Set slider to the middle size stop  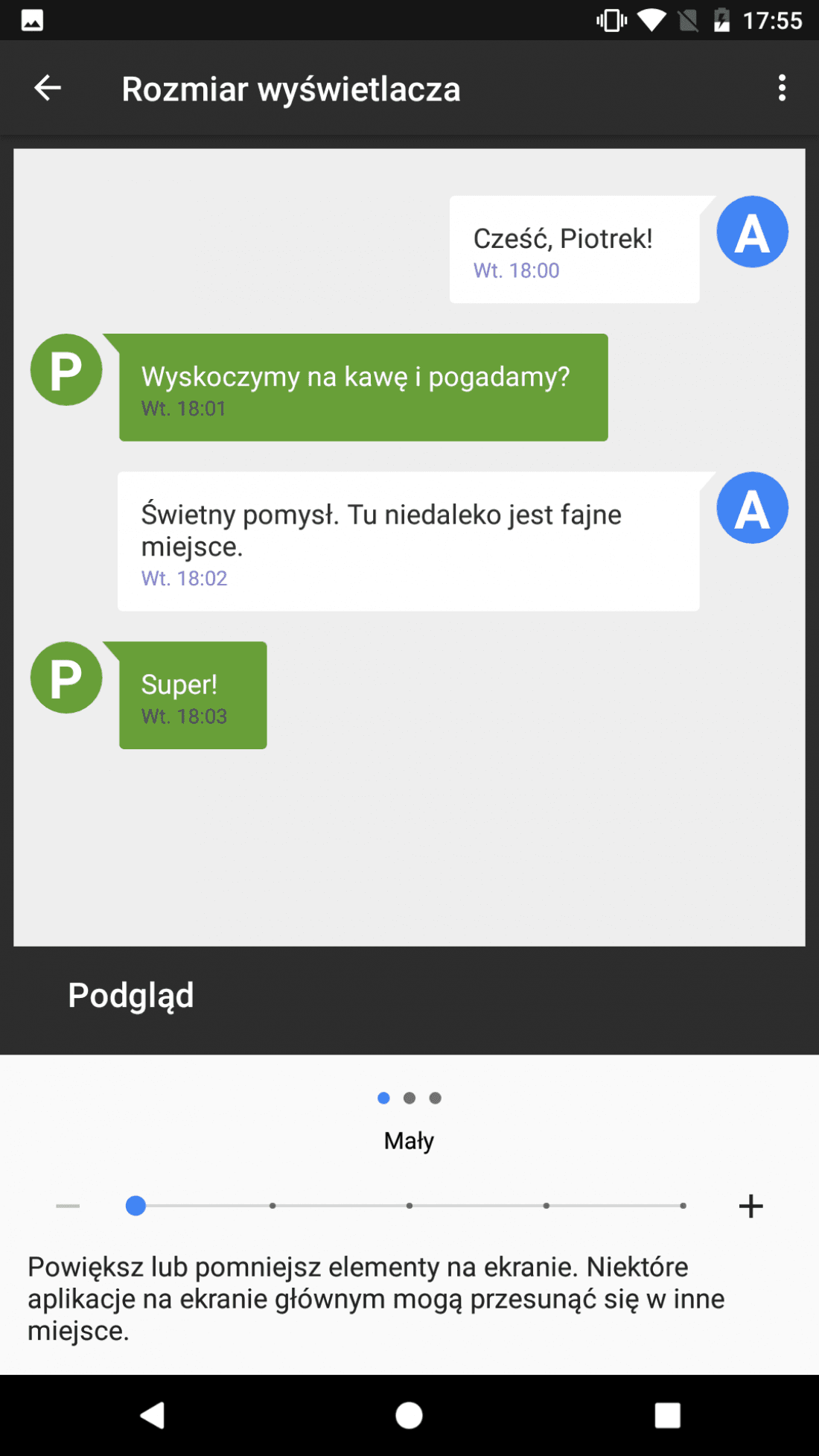point(409,1206)
